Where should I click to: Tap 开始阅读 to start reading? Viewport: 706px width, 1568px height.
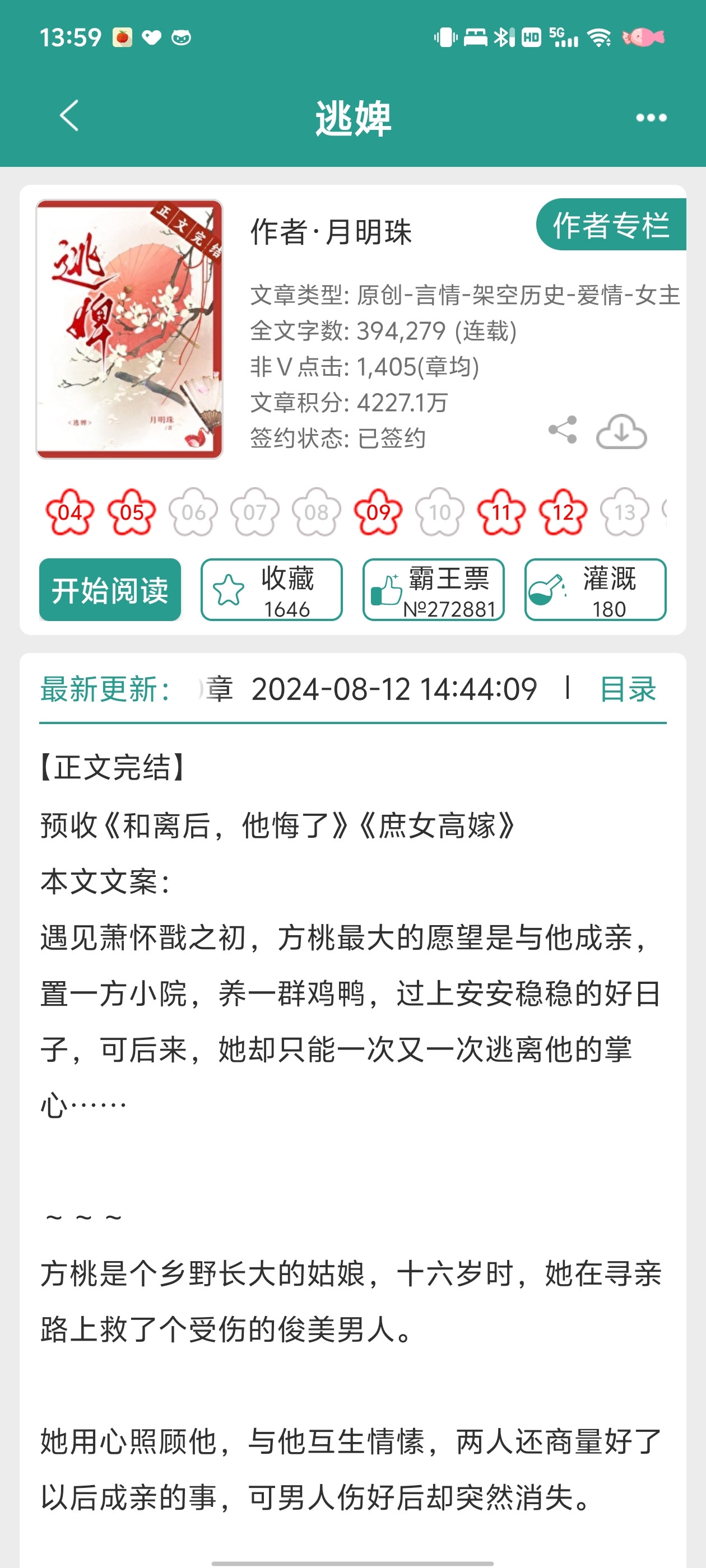point(110,590)
